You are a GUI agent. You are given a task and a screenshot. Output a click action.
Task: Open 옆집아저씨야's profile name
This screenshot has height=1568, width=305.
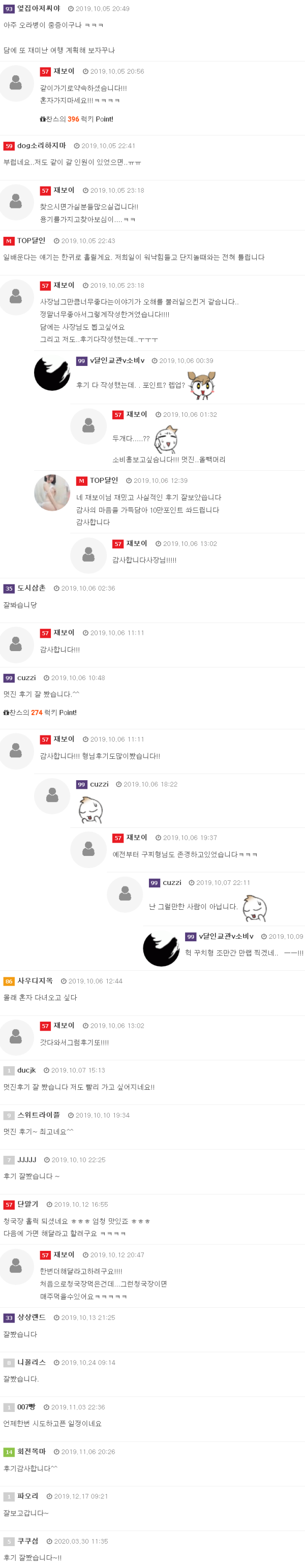(38, 9)
